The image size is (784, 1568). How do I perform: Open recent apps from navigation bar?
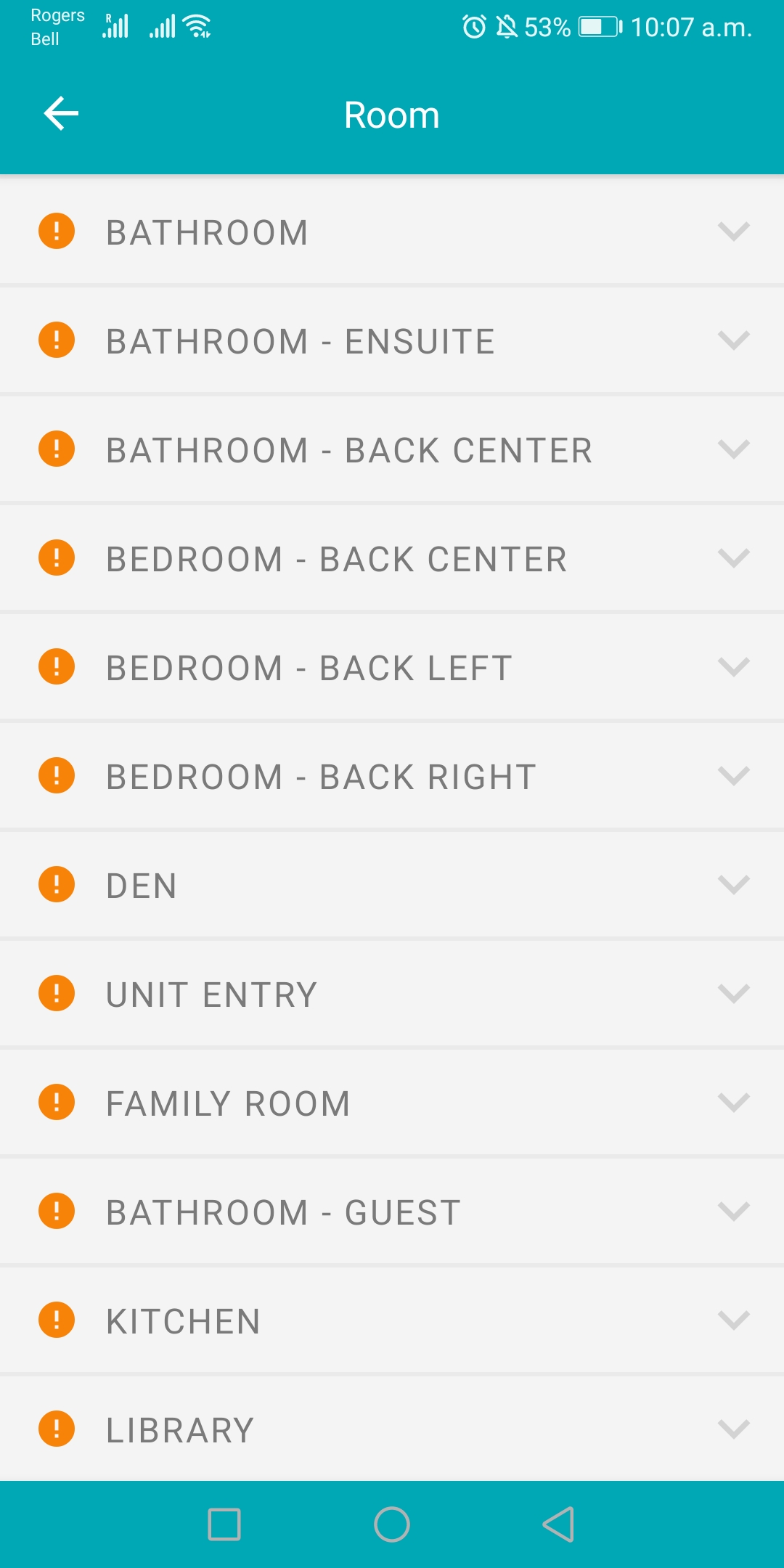click(x=224, y=1524)
